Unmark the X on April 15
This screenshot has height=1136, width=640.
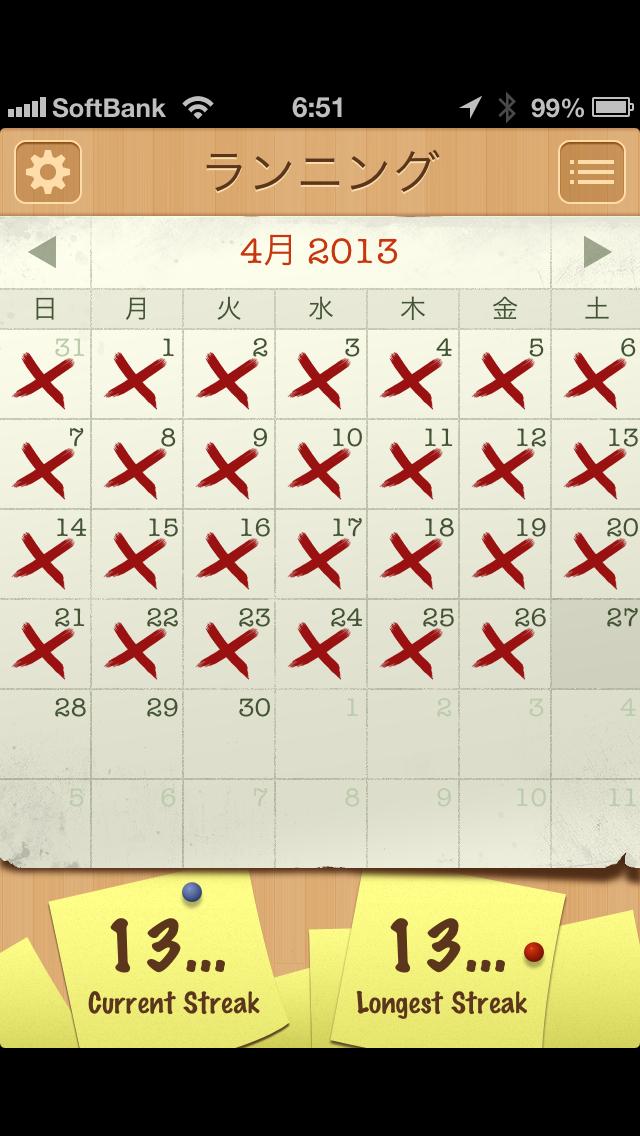pyautogui.click(x=137, y=554)
